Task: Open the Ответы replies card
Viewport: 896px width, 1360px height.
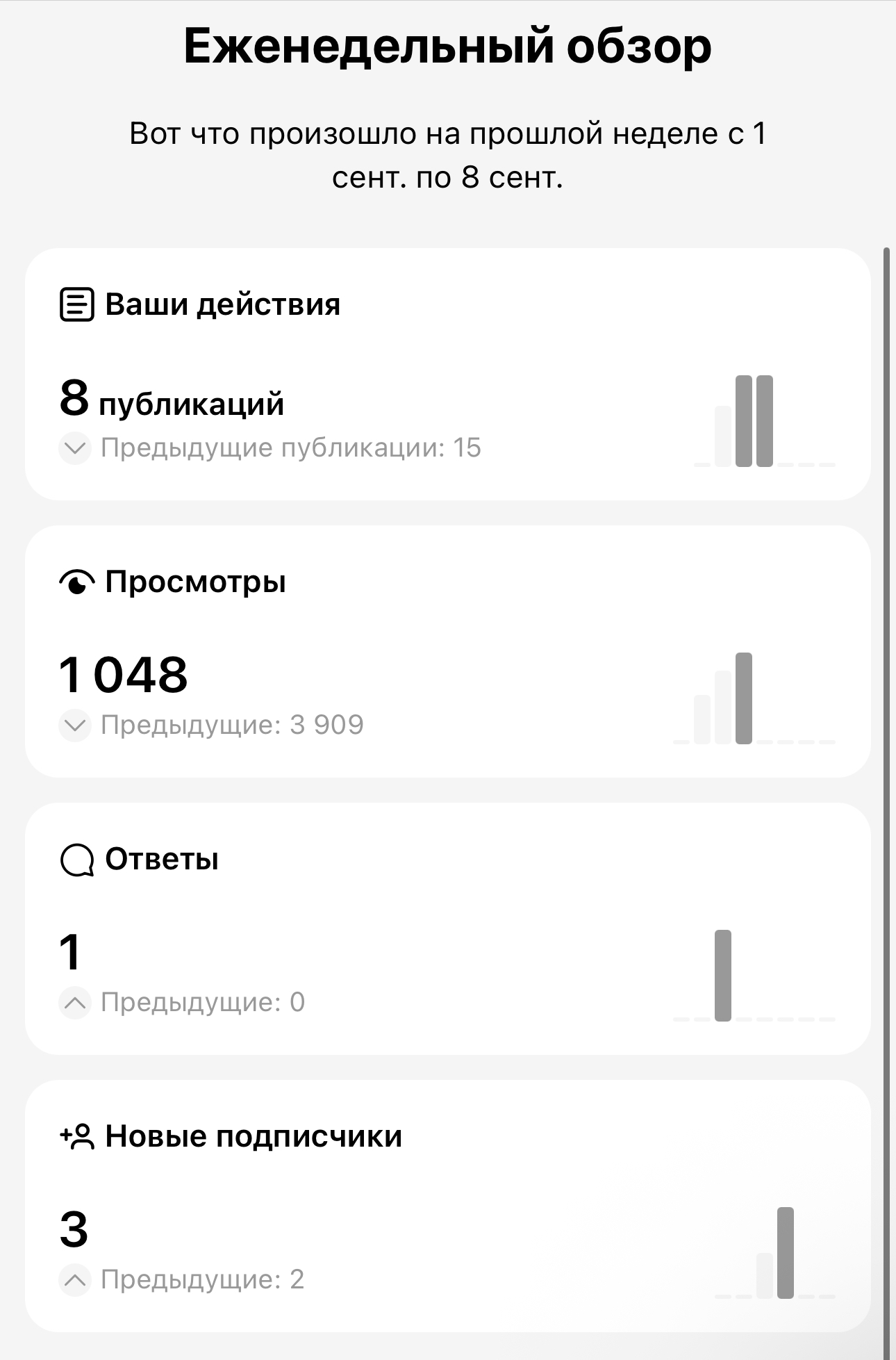Action: 447,928
